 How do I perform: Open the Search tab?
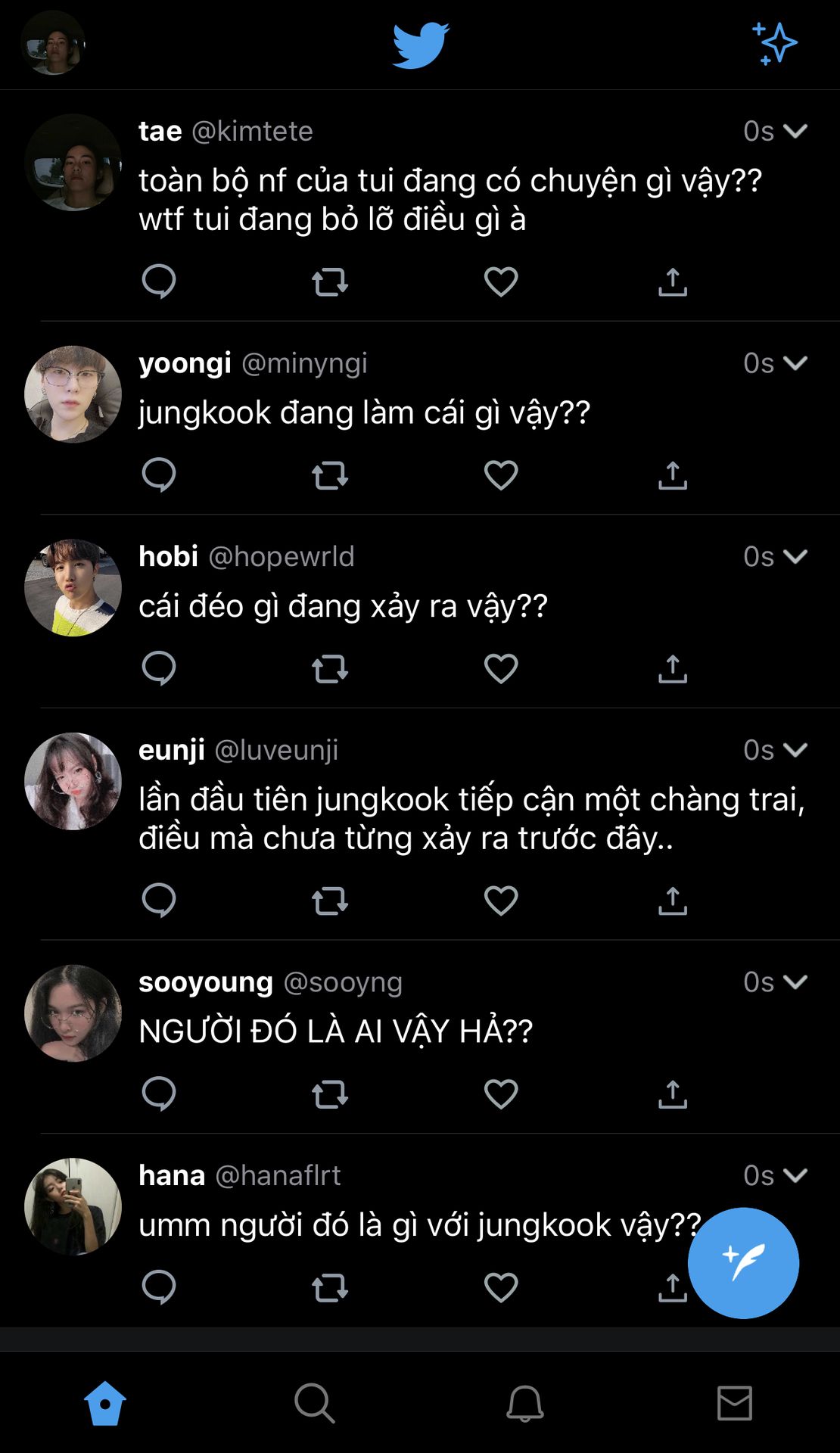click(x=315, y=1404)
